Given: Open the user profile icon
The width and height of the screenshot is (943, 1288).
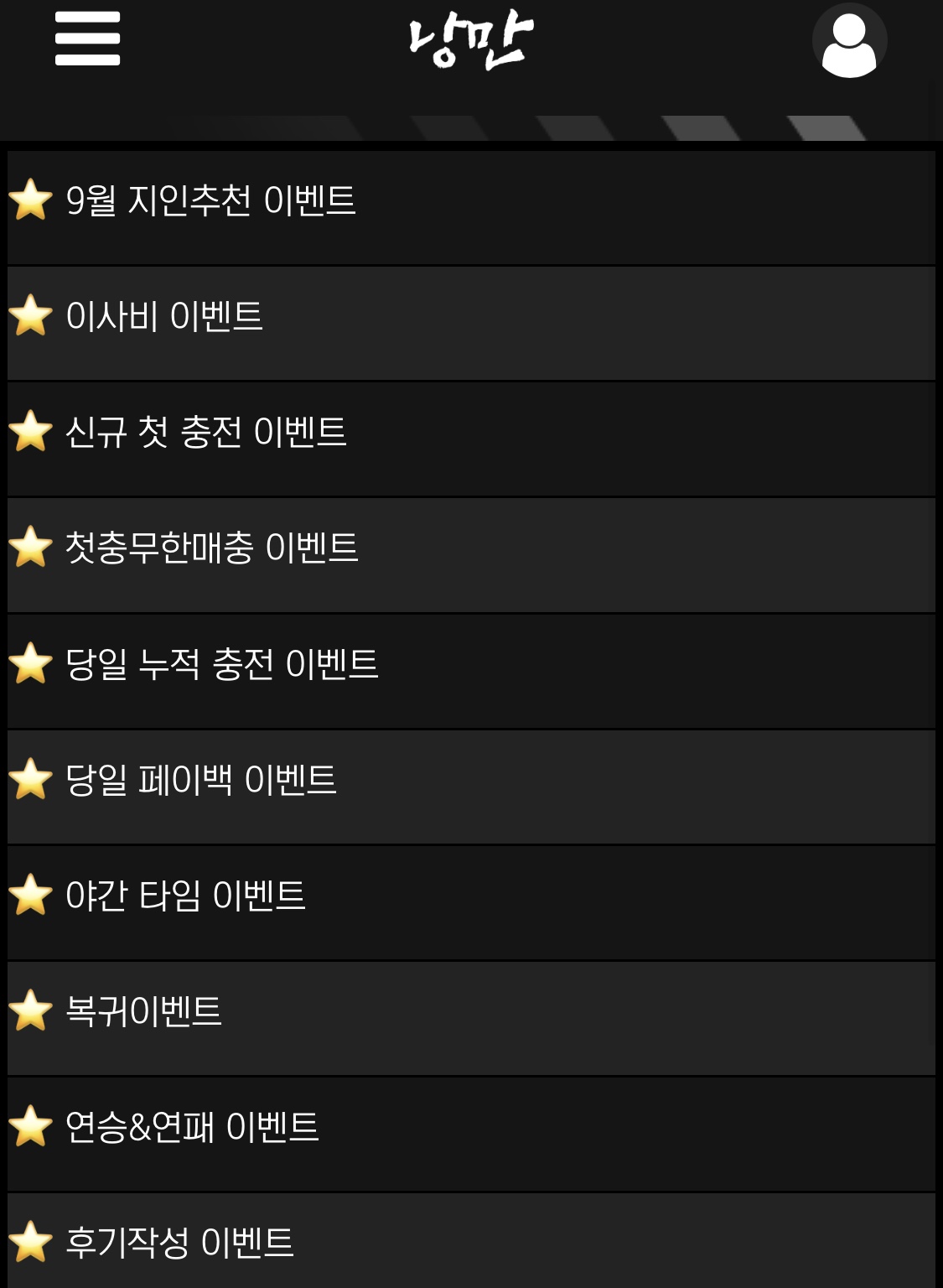Looking at the screenshot, I should [849, 41].
